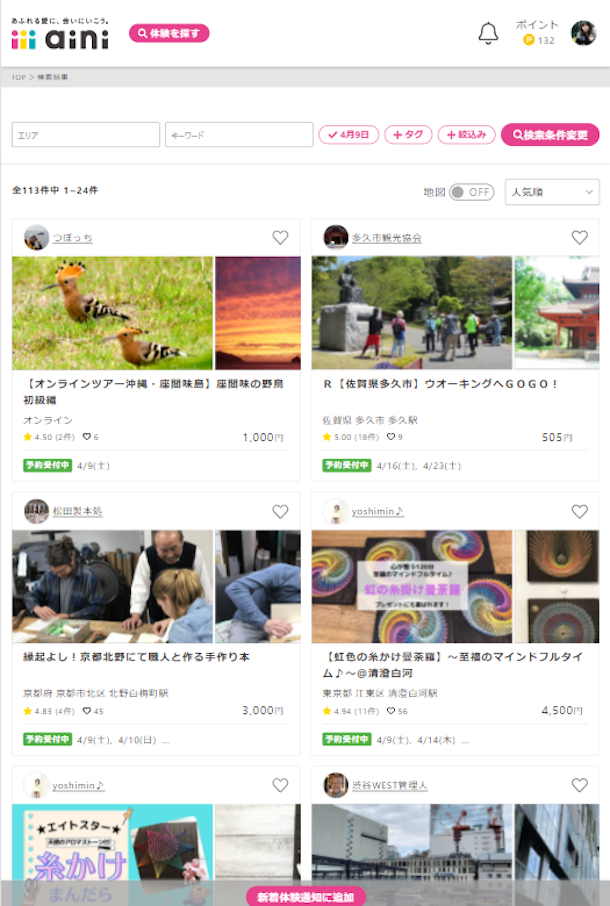Favorite the 座間味の野鳥 online tour
This screenshot has width=610, height=906.
tap(280, 238)
